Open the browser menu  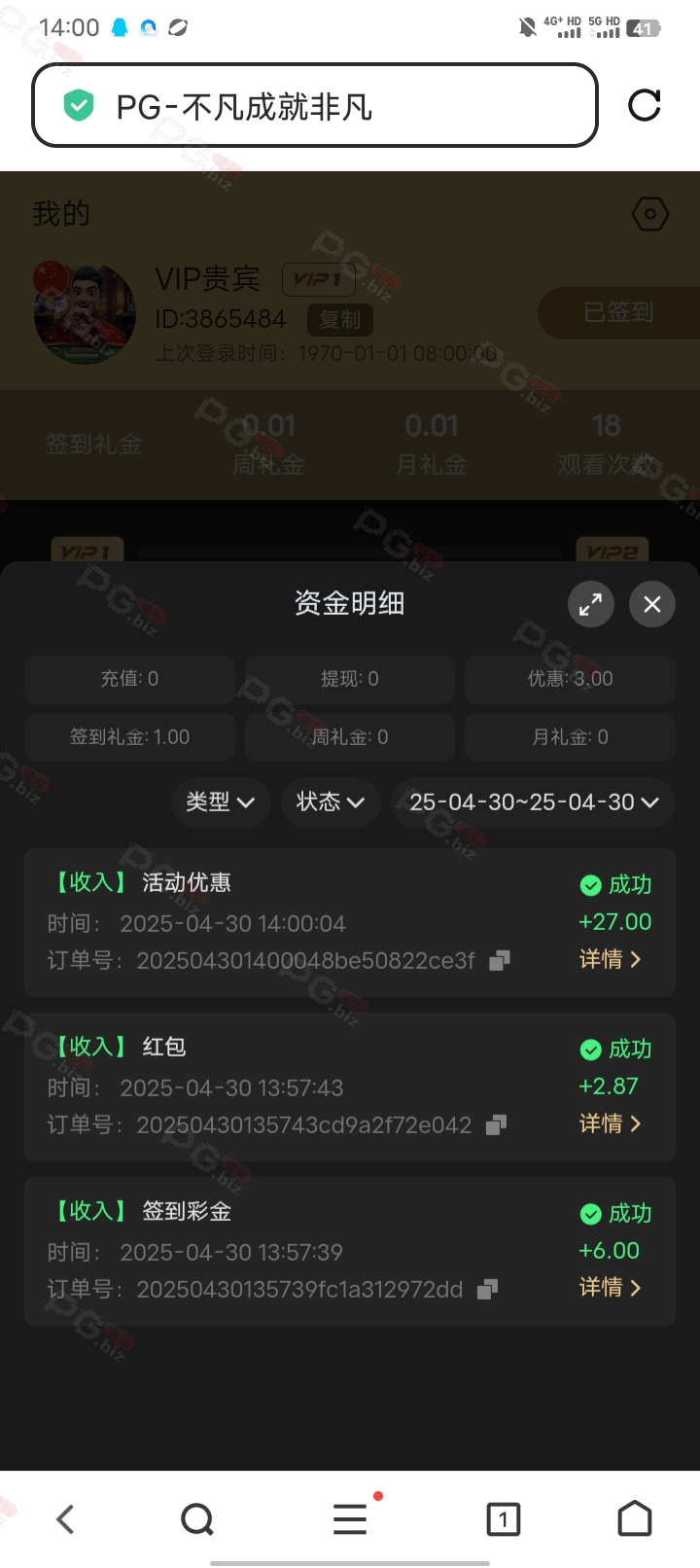tap(350, 1519)
